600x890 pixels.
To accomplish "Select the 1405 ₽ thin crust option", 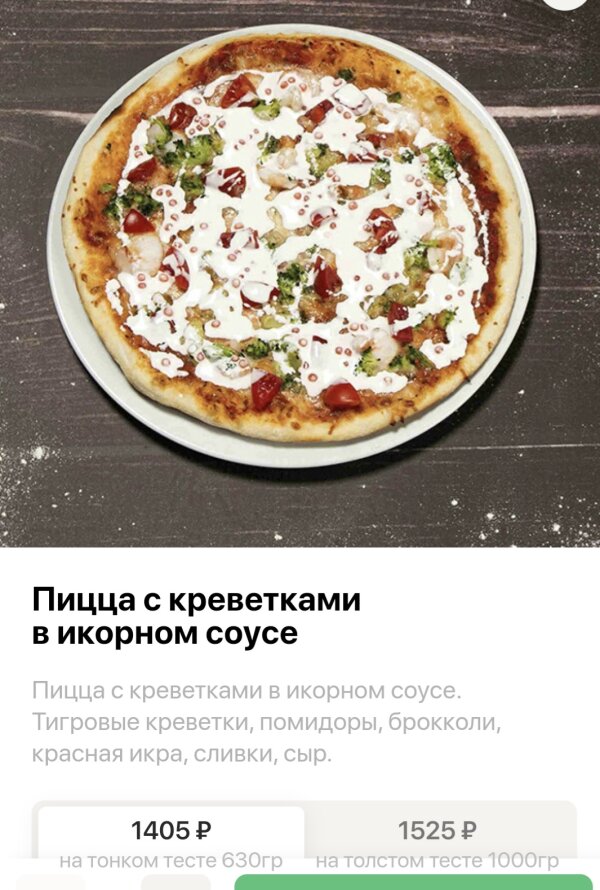I will point(171,838).
